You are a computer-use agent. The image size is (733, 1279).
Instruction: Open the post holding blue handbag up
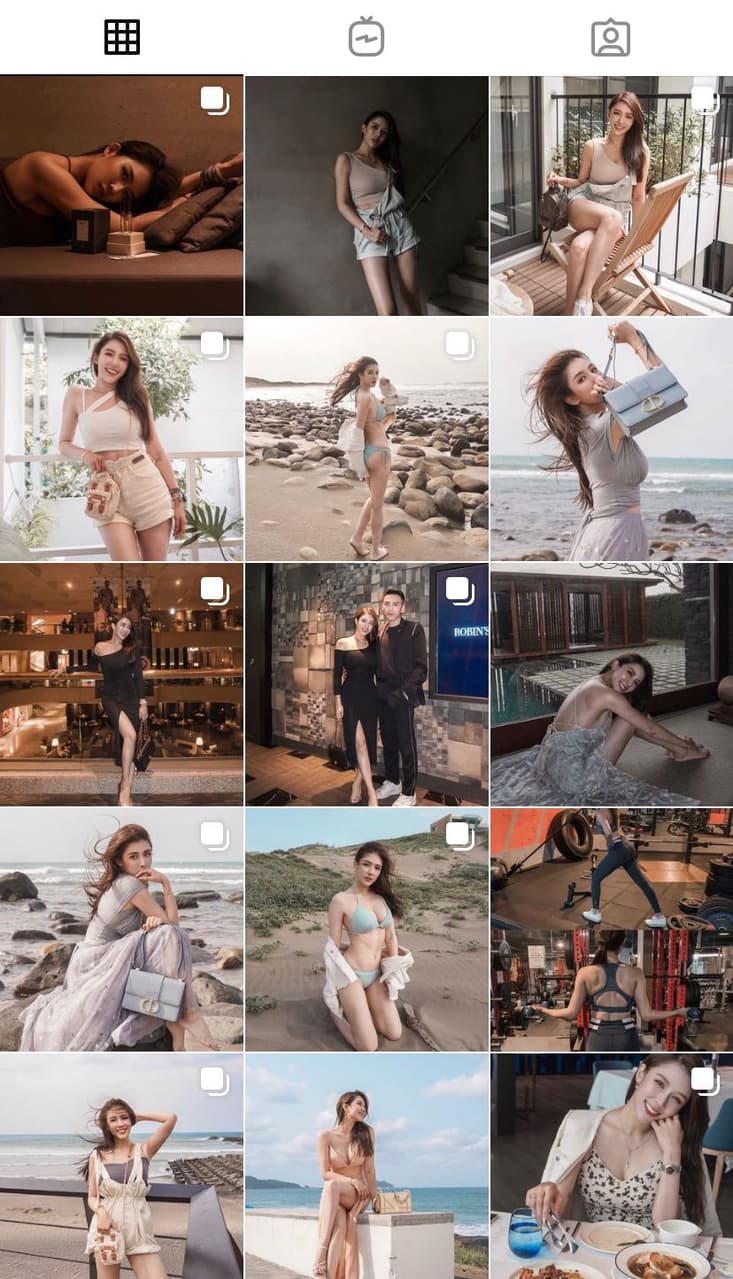tap(612, 439)
